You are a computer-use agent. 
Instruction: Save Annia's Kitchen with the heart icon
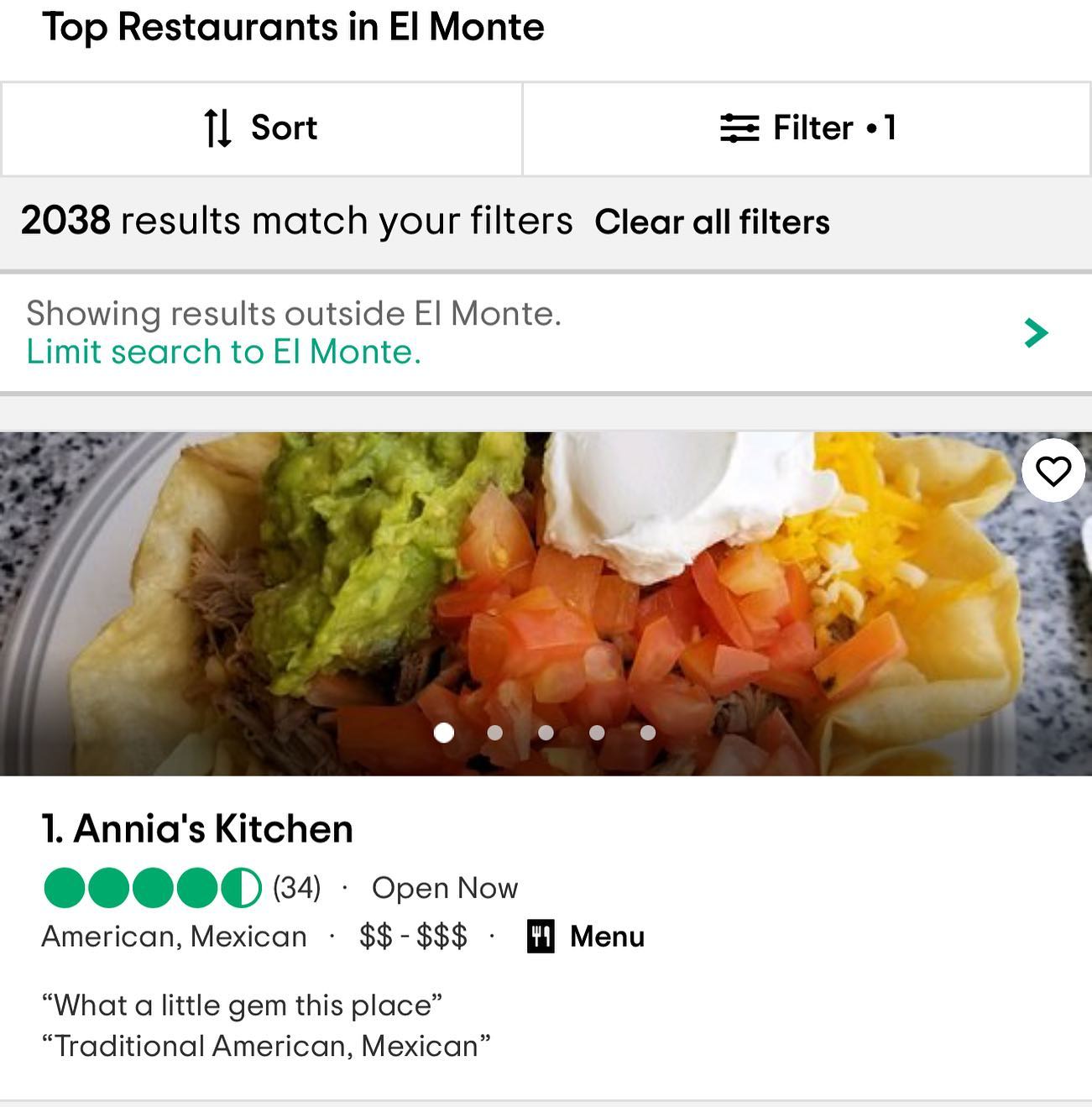1053,471
